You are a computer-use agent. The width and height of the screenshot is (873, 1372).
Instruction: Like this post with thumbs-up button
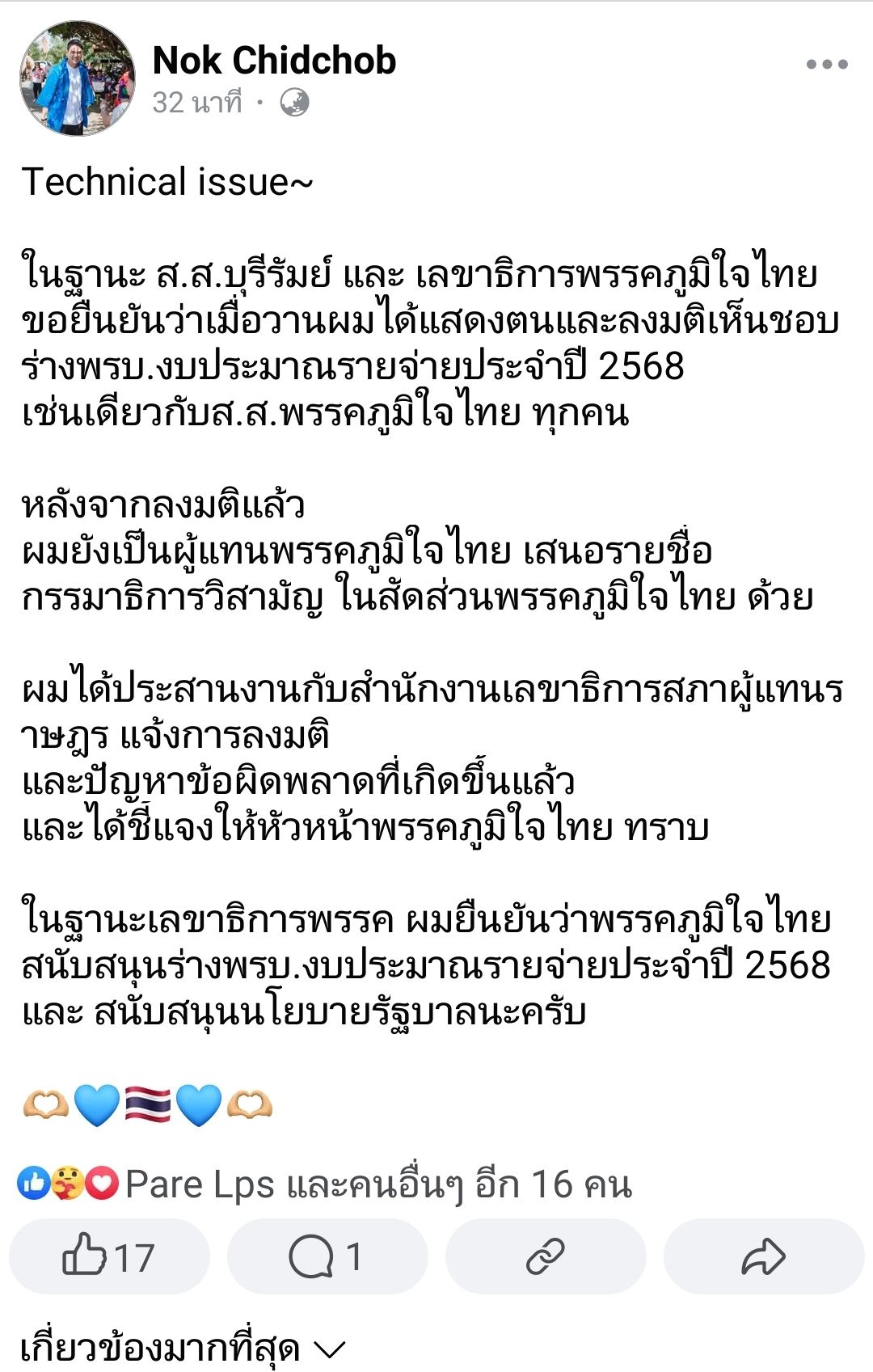tap(109, 1257)
